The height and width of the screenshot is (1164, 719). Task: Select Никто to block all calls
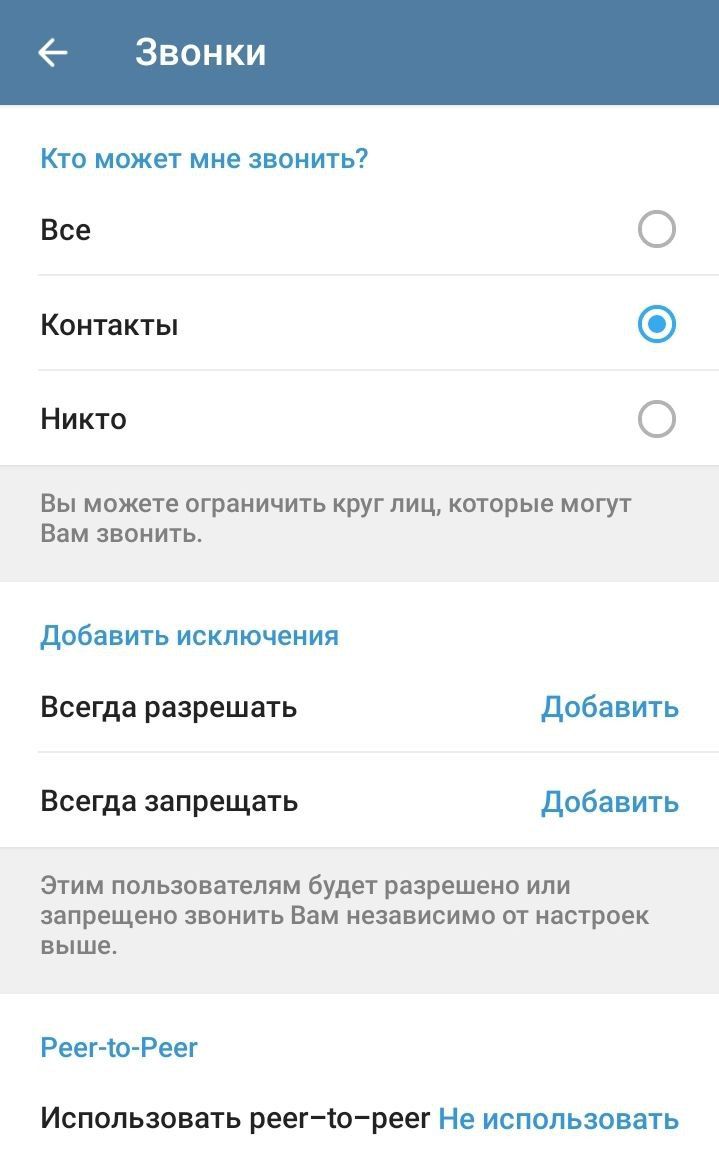tap(656, 419)
